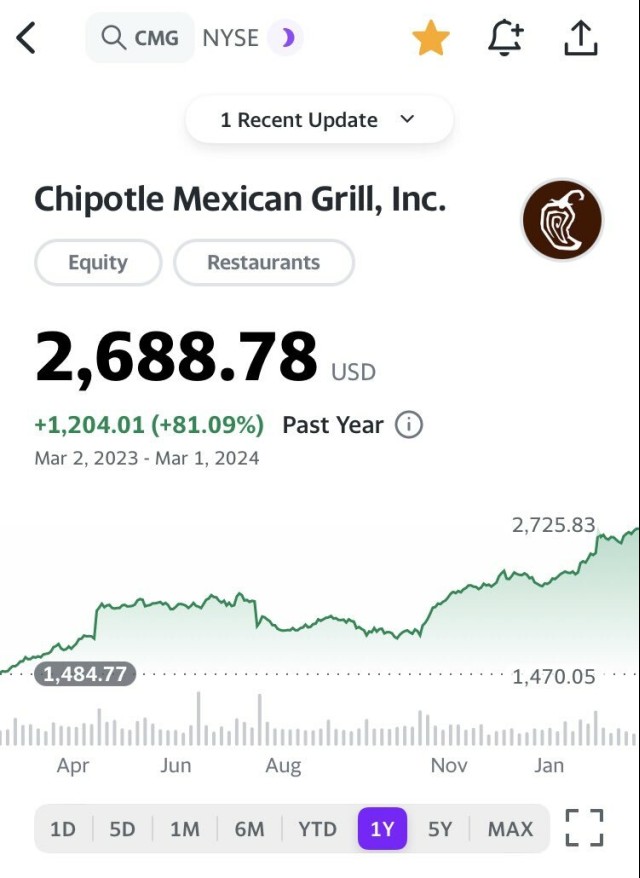
Task: Go back to the previous screen
Action: (27, 39)
